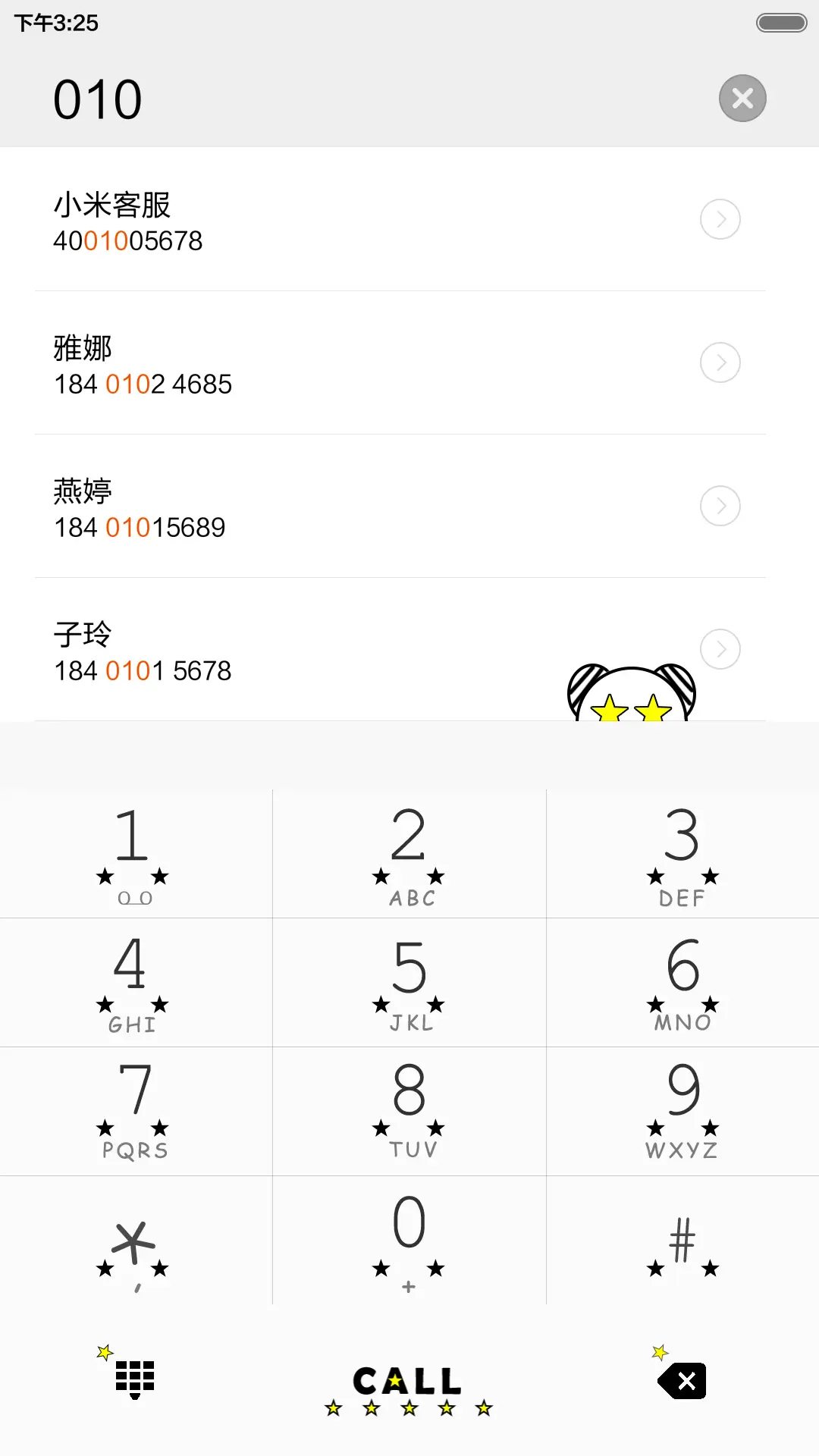
Task: Open 子玲's contact details arrow
Action: (720, 648)
